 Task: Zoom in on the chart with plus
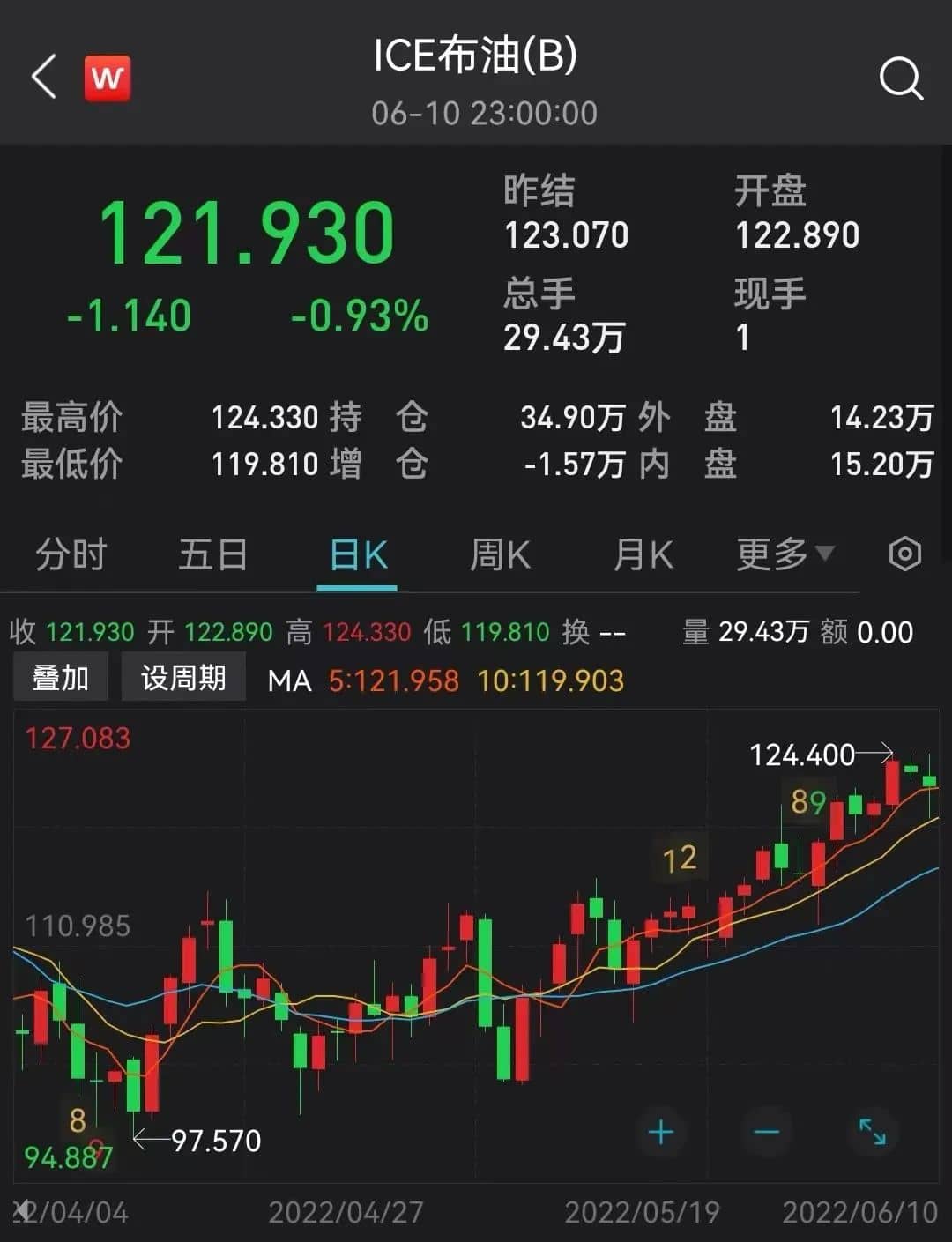pyautogui.click(x=661, y=1133)
